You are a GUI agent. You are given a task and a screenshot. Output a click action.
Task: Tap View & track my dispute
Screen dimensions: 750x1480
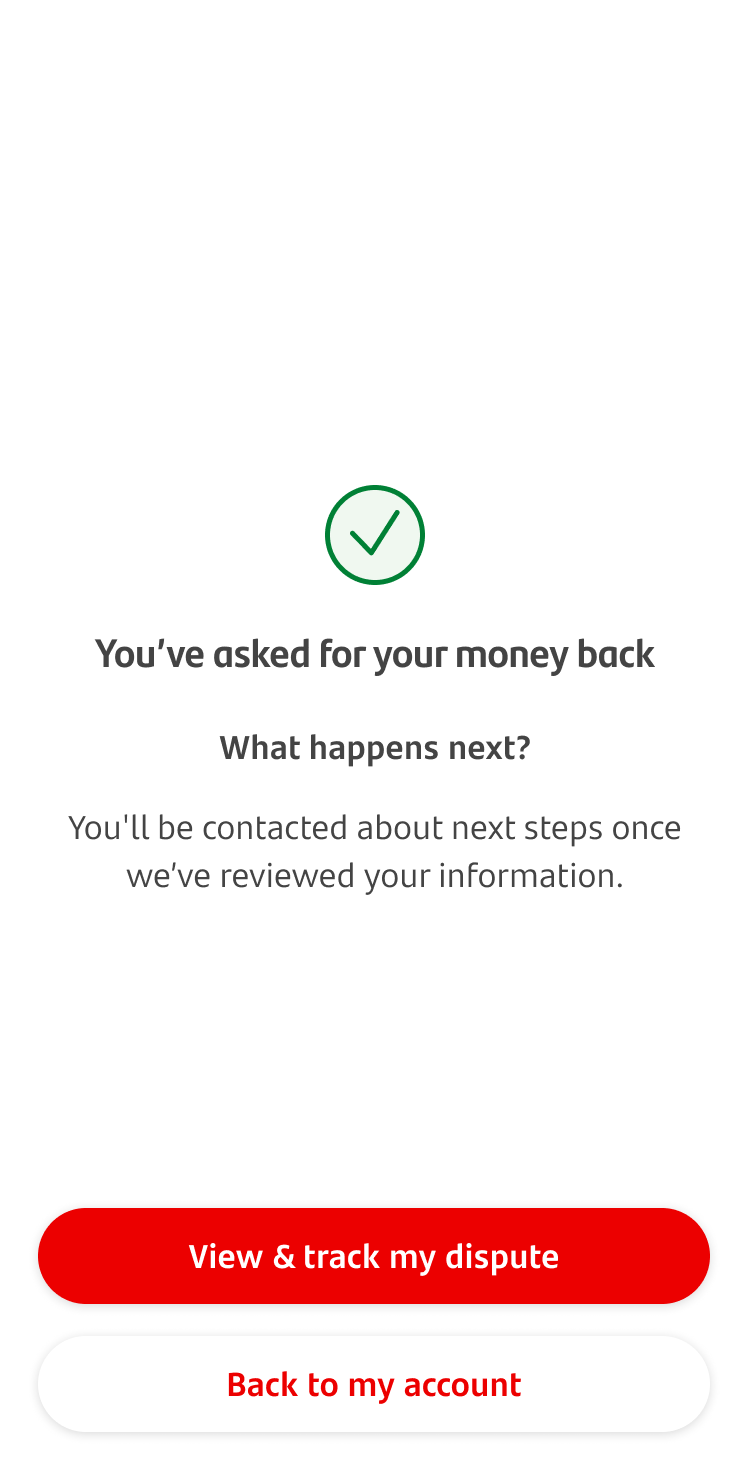[x=374, y=1256]
